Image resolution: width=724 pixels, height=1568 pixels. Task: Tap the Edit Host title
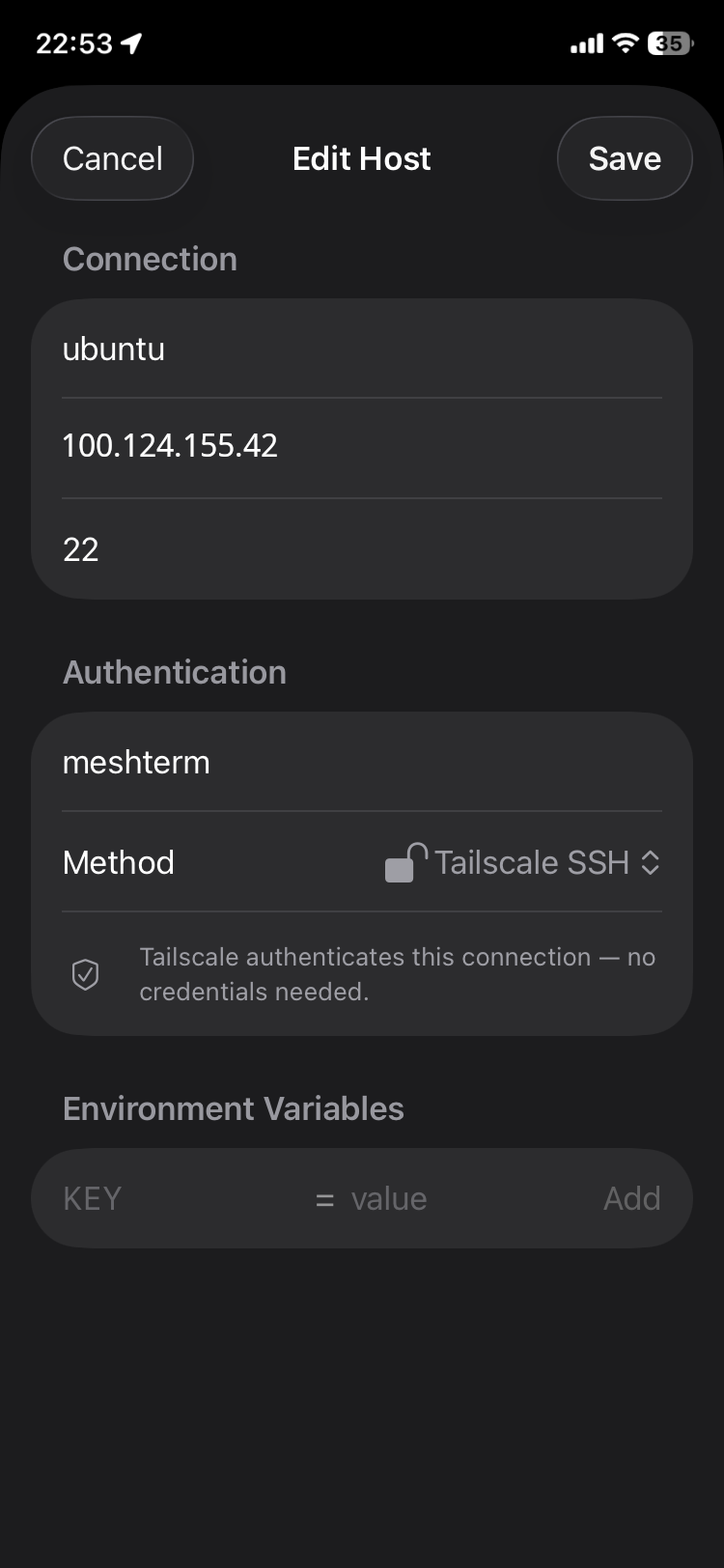[x=361, y=158]
